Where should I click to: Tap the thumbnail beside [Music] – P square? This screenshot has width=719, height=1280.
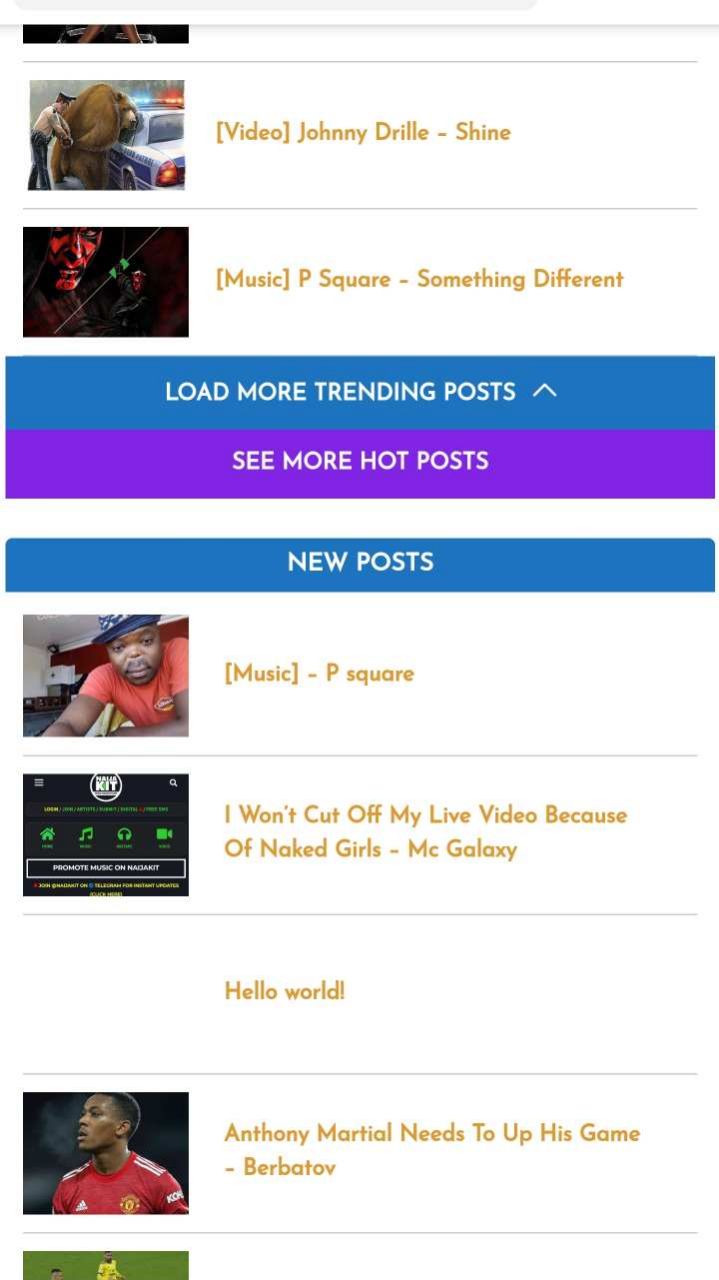[106, 676]
